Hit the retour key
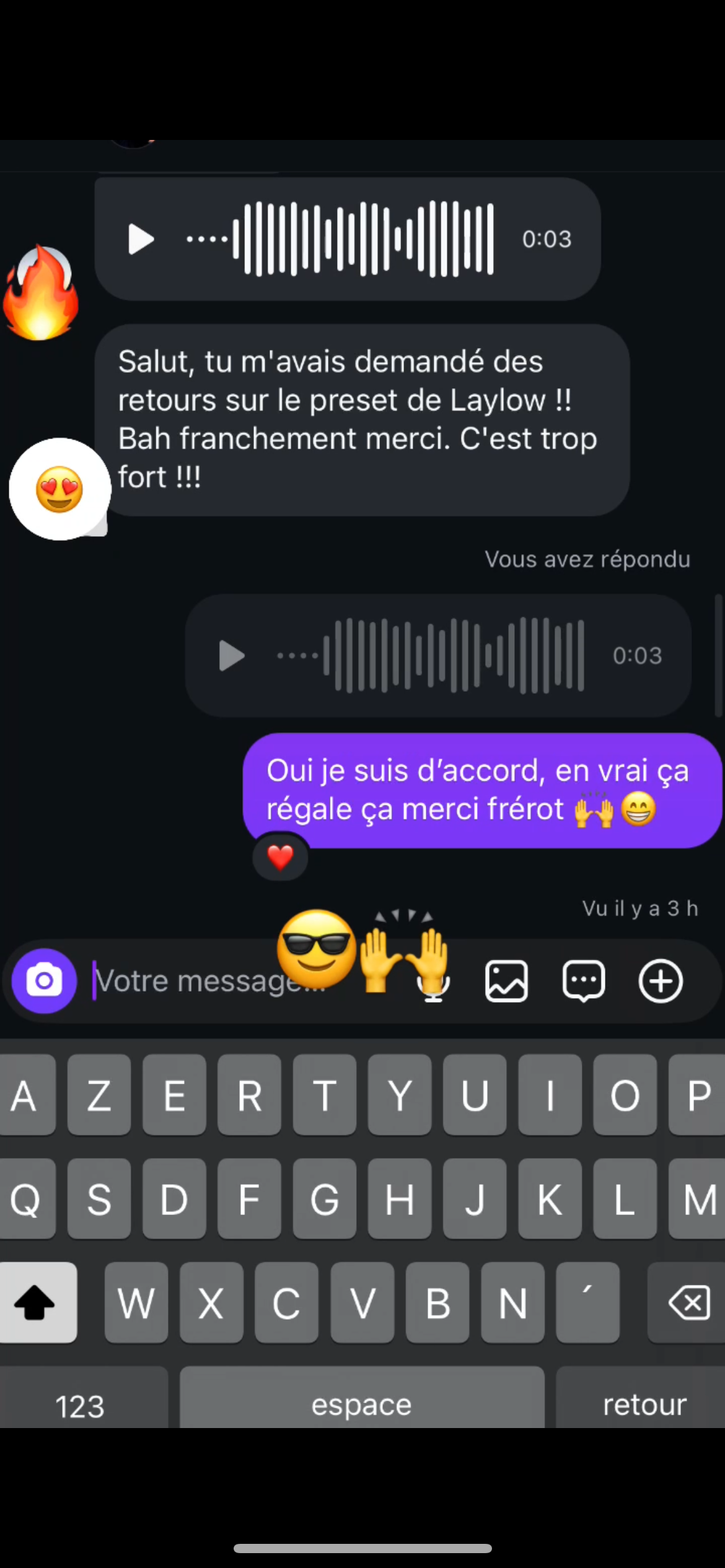Screen dimensions: 725x1568 coord(643,1405)
